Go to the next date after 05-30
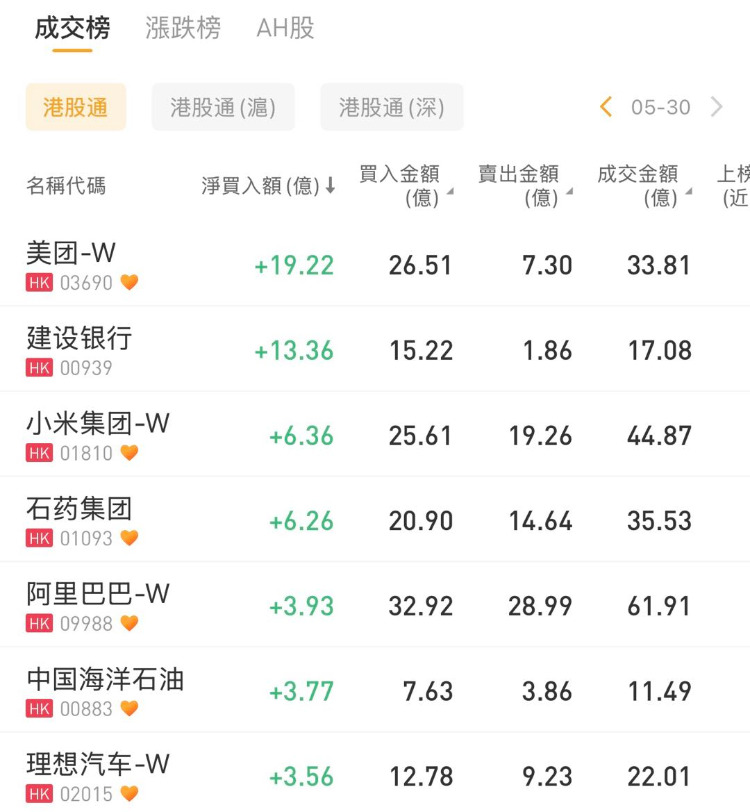The width and height of the screenshot is (750, 812). click(716, 107)
